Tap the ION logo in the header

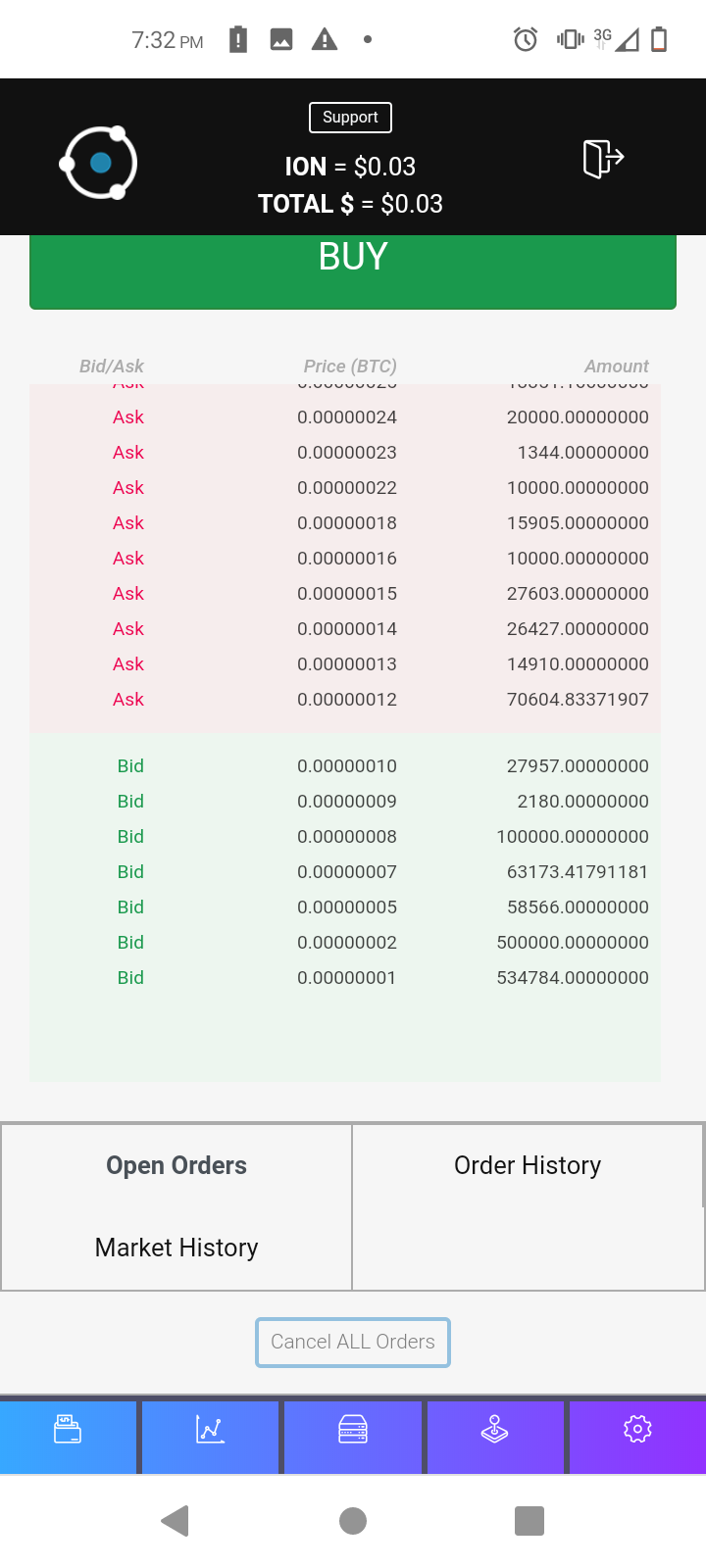tap(98, 160)
